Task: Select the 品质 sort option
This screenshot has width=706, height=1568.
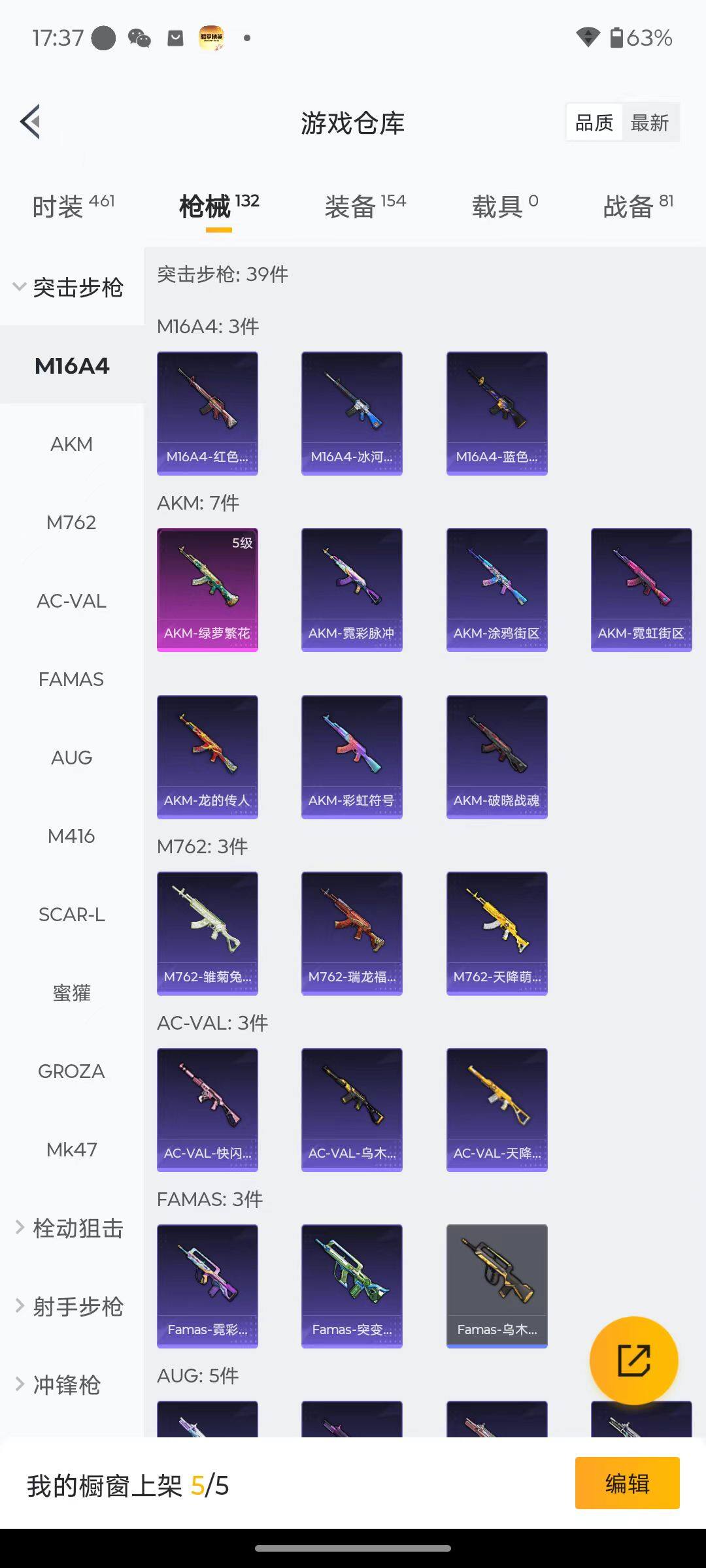Action: point(594,122)
